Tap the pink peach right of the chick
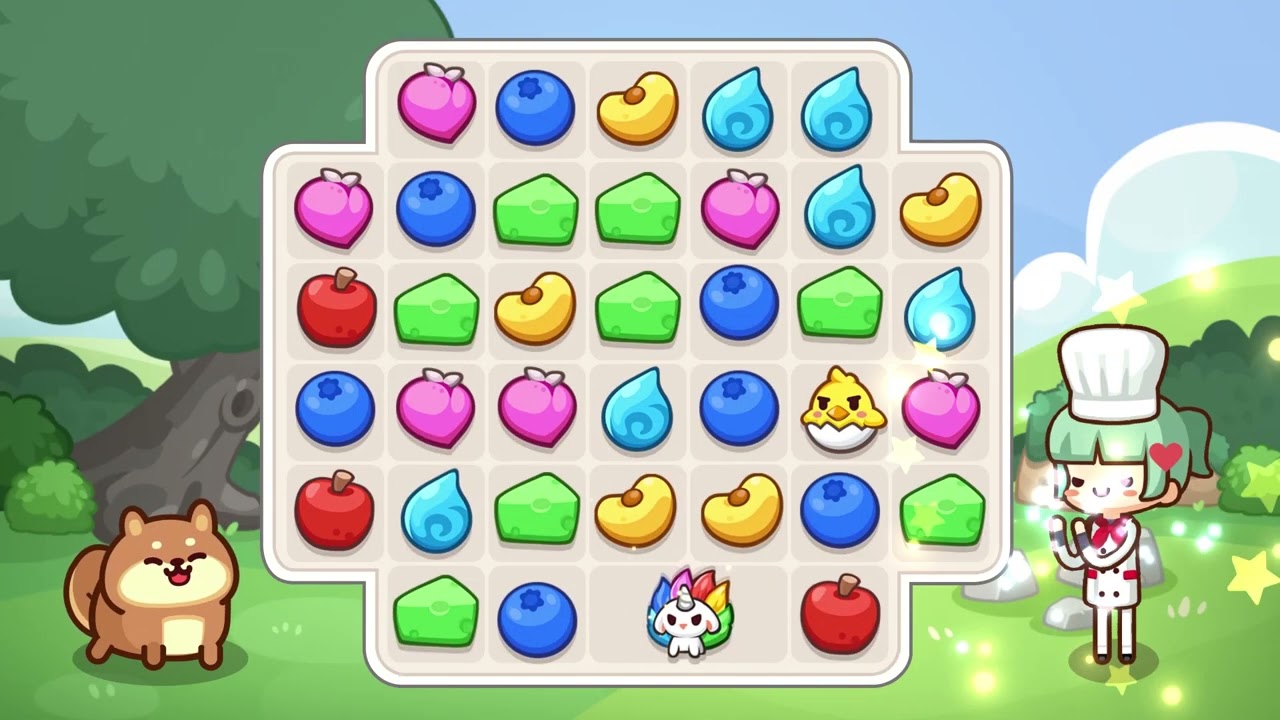 (x=941, y=407)
